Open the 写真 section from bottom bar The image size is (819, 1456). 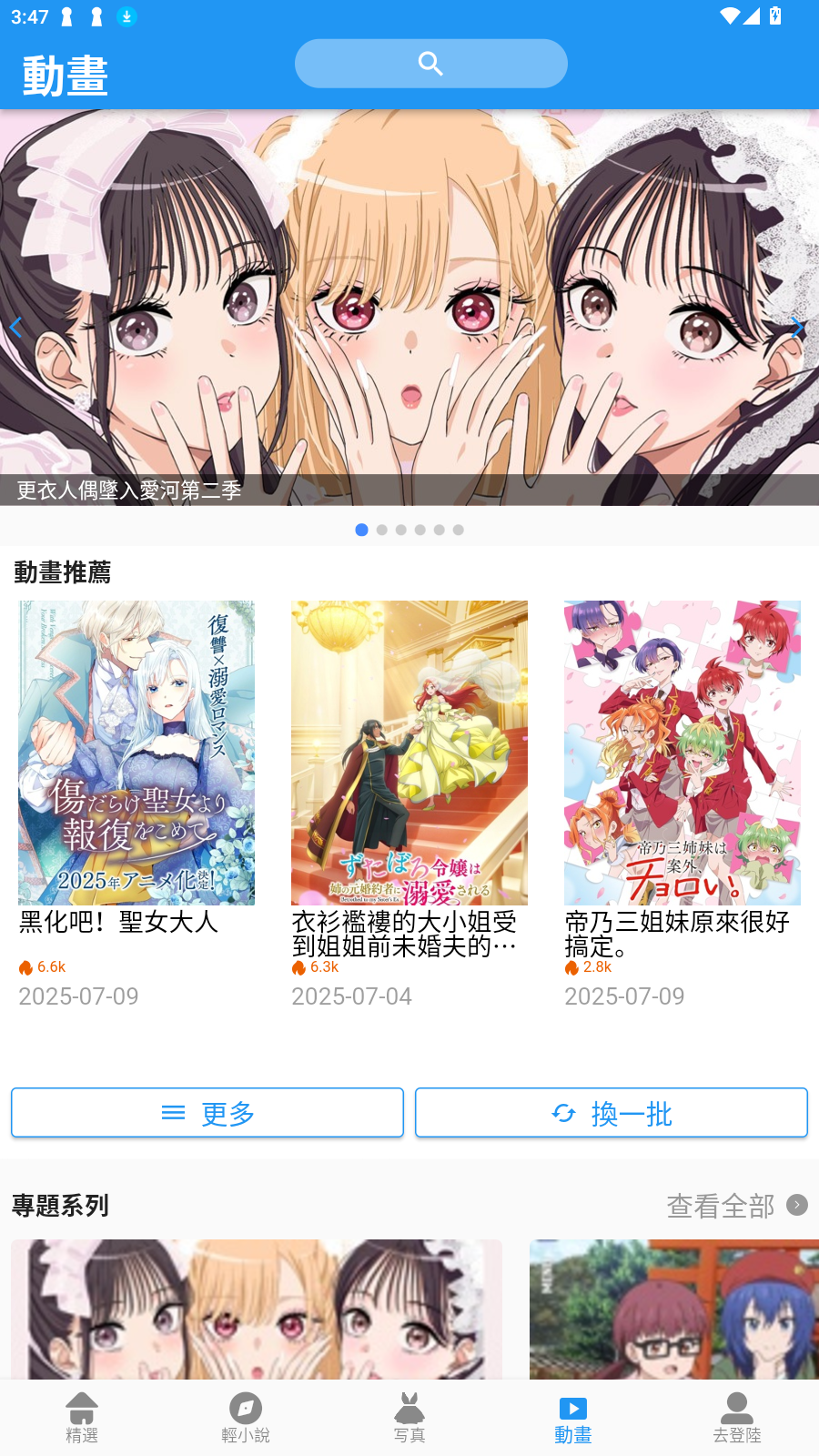409,1409
